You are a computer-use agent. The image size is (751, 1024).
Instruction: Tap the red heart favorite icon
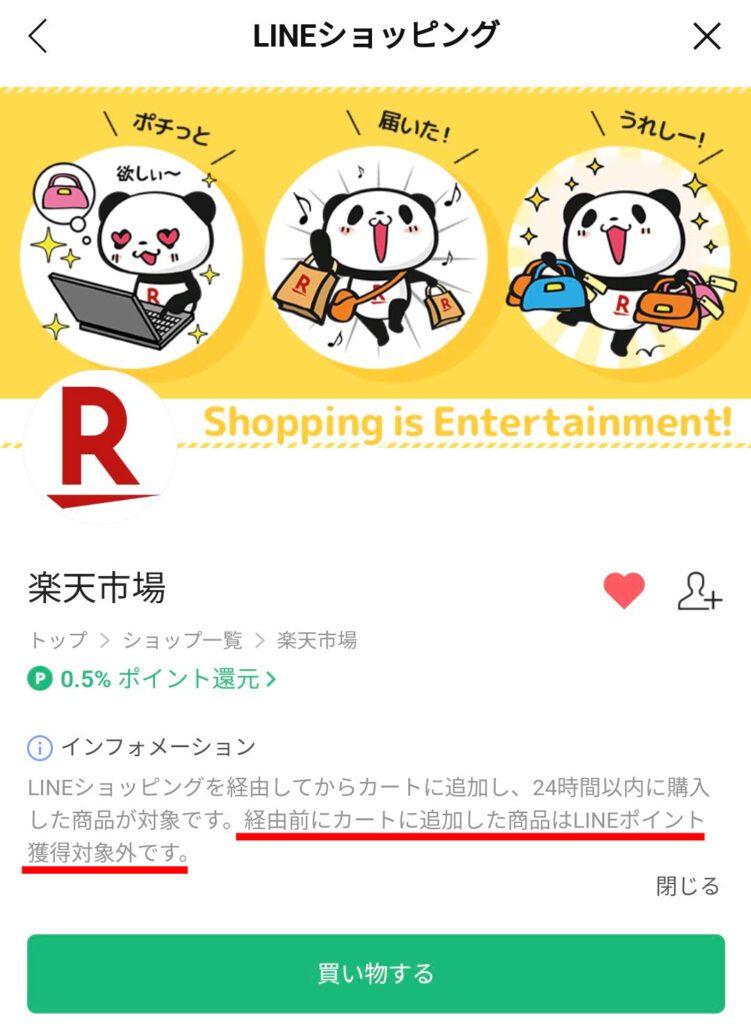624,591
